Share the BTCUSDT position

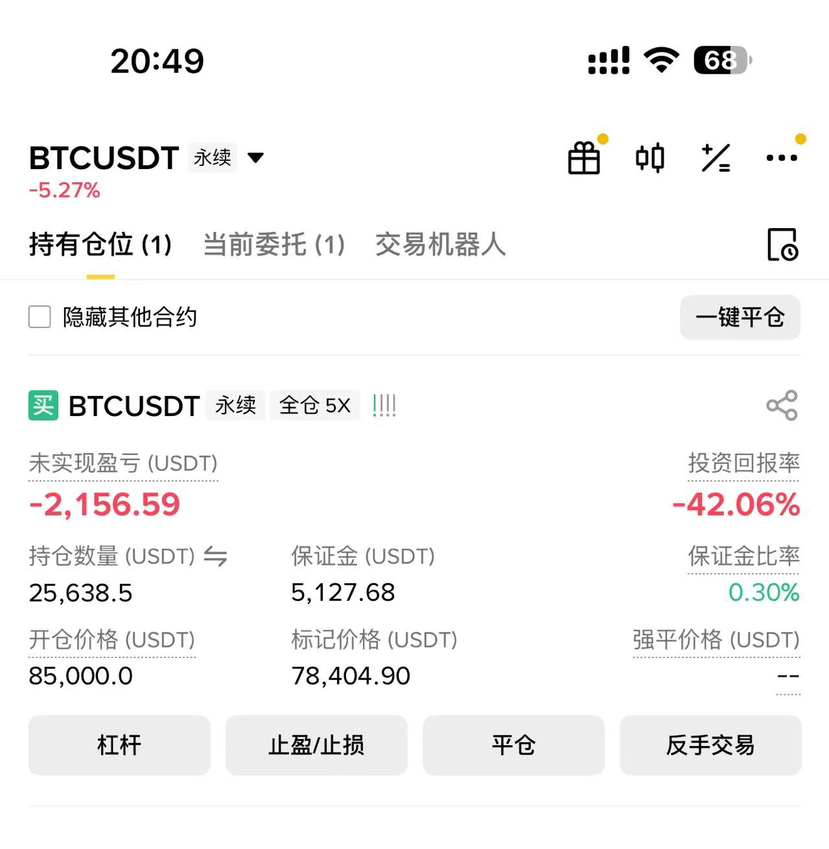tap(781, 405)
